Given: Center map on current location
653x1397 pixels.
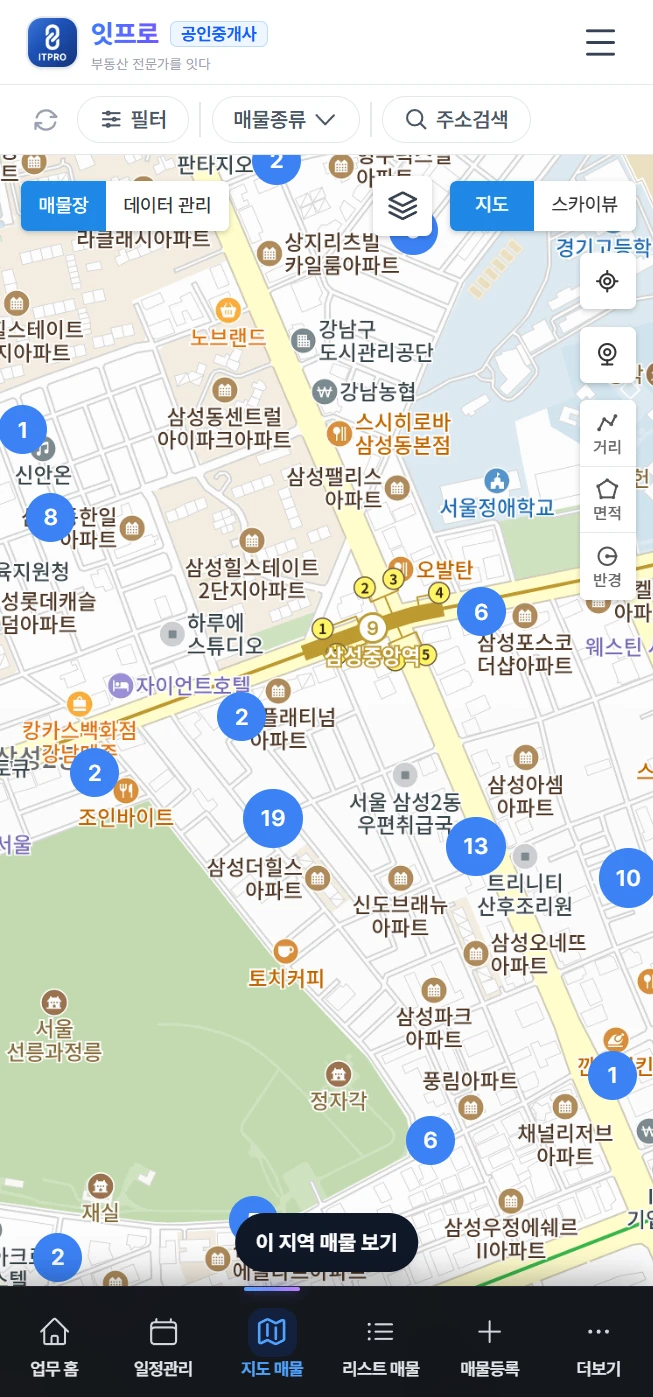Looking at the screenshot, I should point(607,282).
